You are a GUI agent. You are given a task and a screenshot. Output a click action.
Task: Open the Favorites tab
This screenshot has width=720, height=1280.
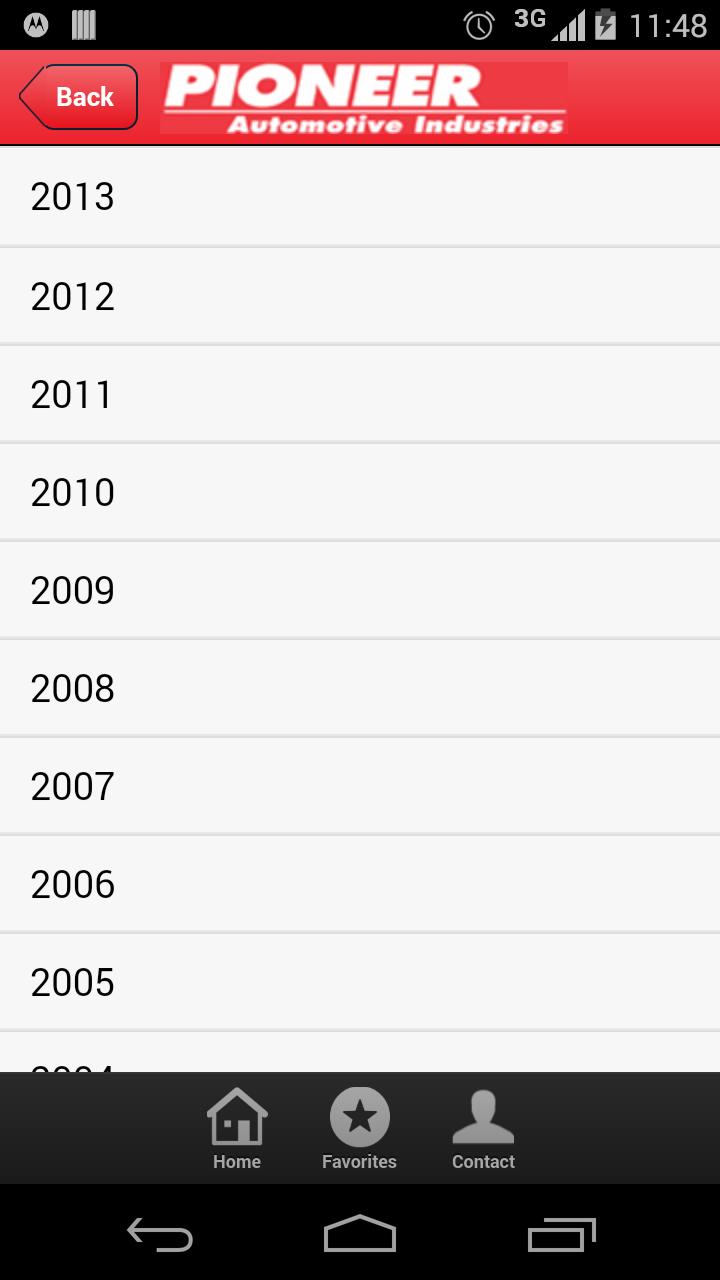click(x=359, y=1130)
